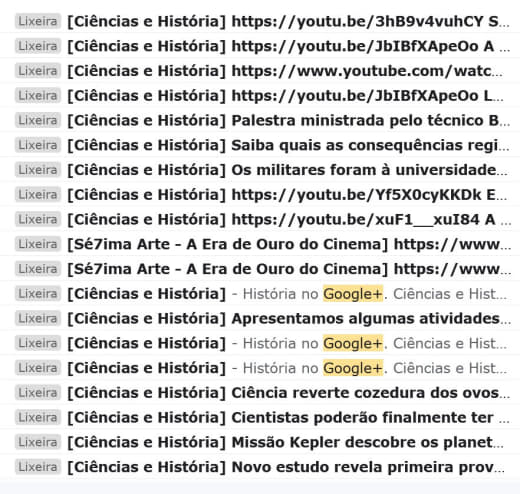The width and height of the screenshot is (520, 494).
Task: Open the email Ciência reverte cozedura dos ovos
Action: (x=260, y=393)
